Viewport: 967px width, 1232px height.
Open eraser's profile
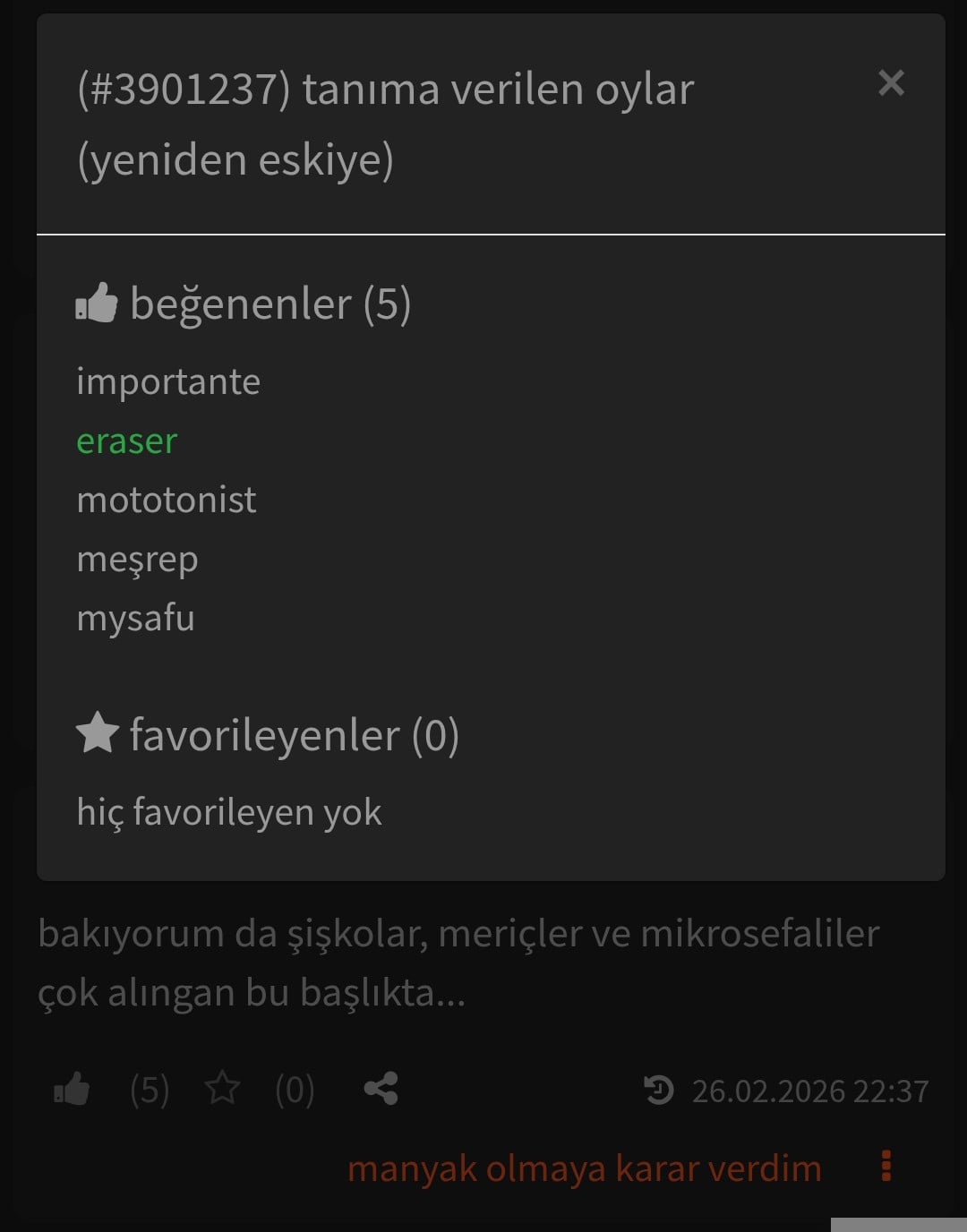point(127,441)
